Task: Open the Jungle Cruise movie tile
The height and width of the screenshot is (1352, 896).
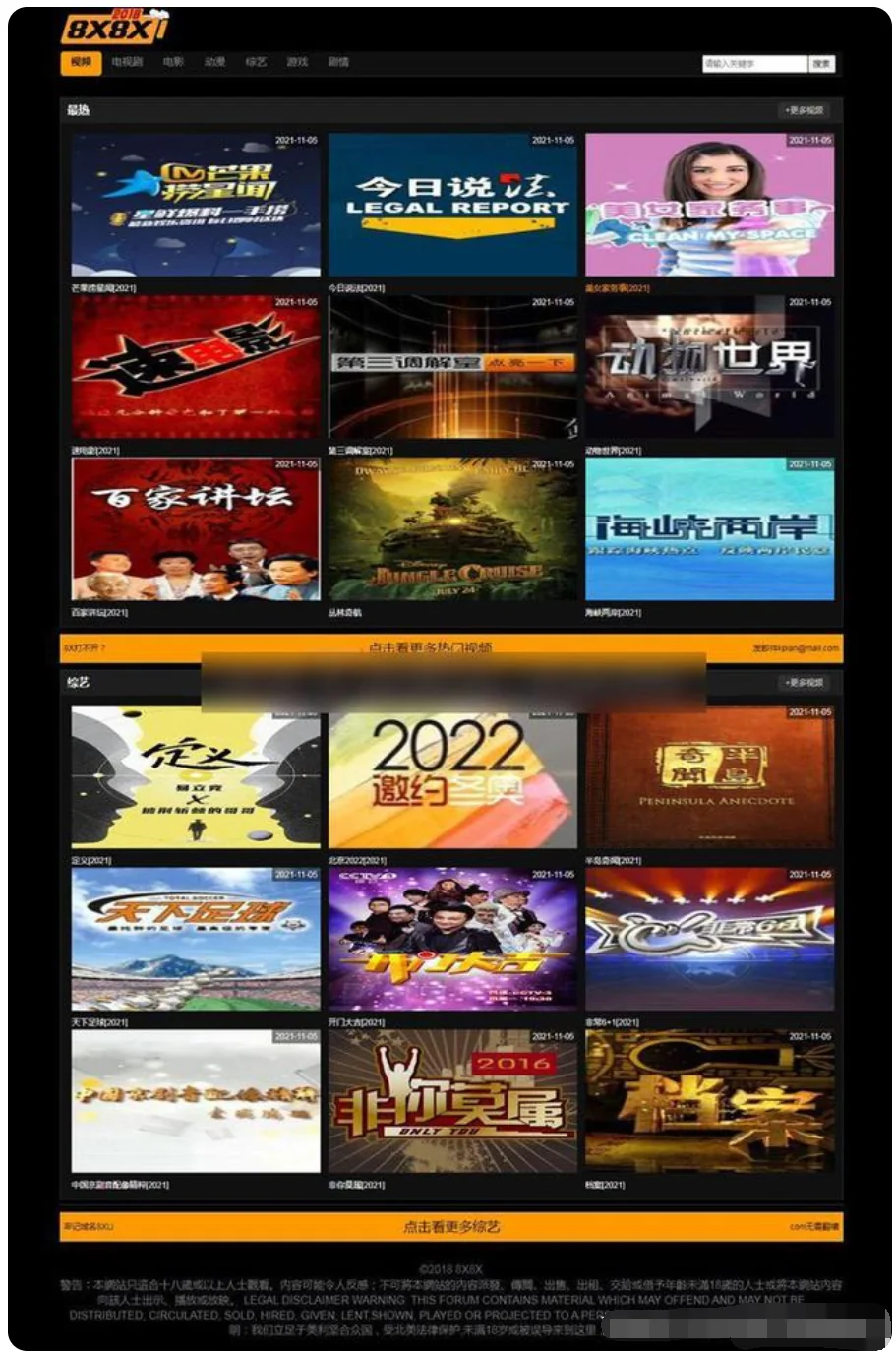Action: pyautogui.click(x=452, y=528)
